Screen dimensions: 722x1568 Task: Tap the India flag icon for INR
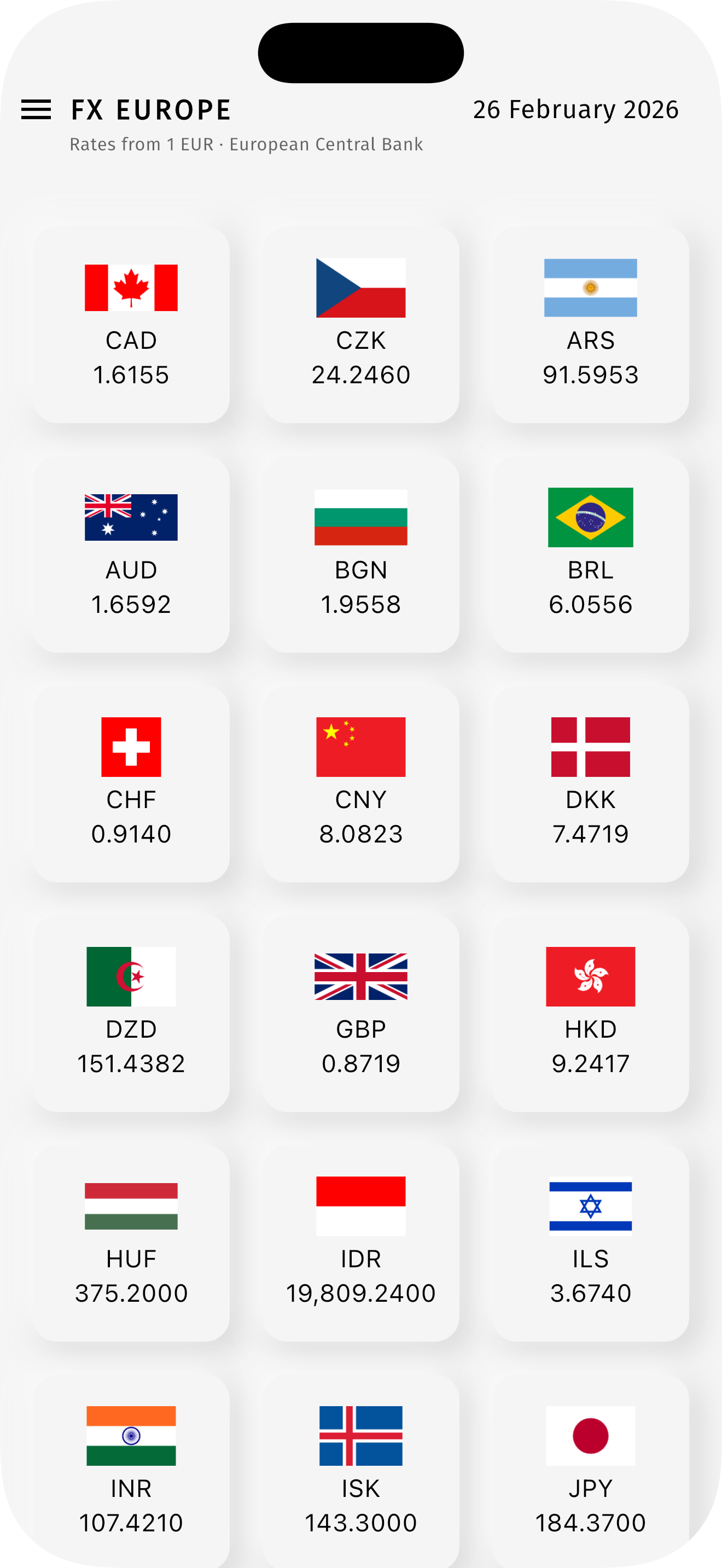(x=131, y=1435)
